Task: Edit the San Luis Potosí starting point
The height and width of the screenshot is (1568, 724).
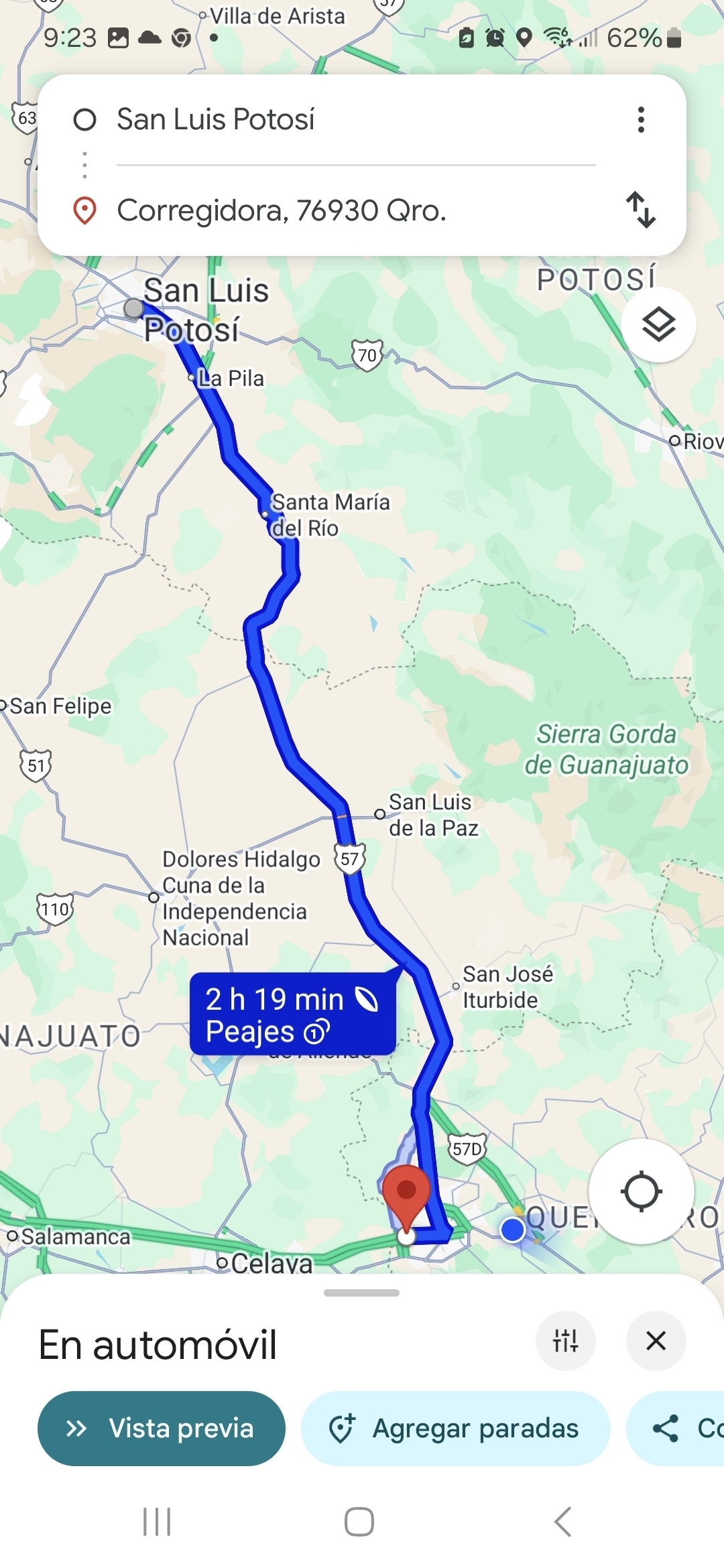Action: coord(216,120)
